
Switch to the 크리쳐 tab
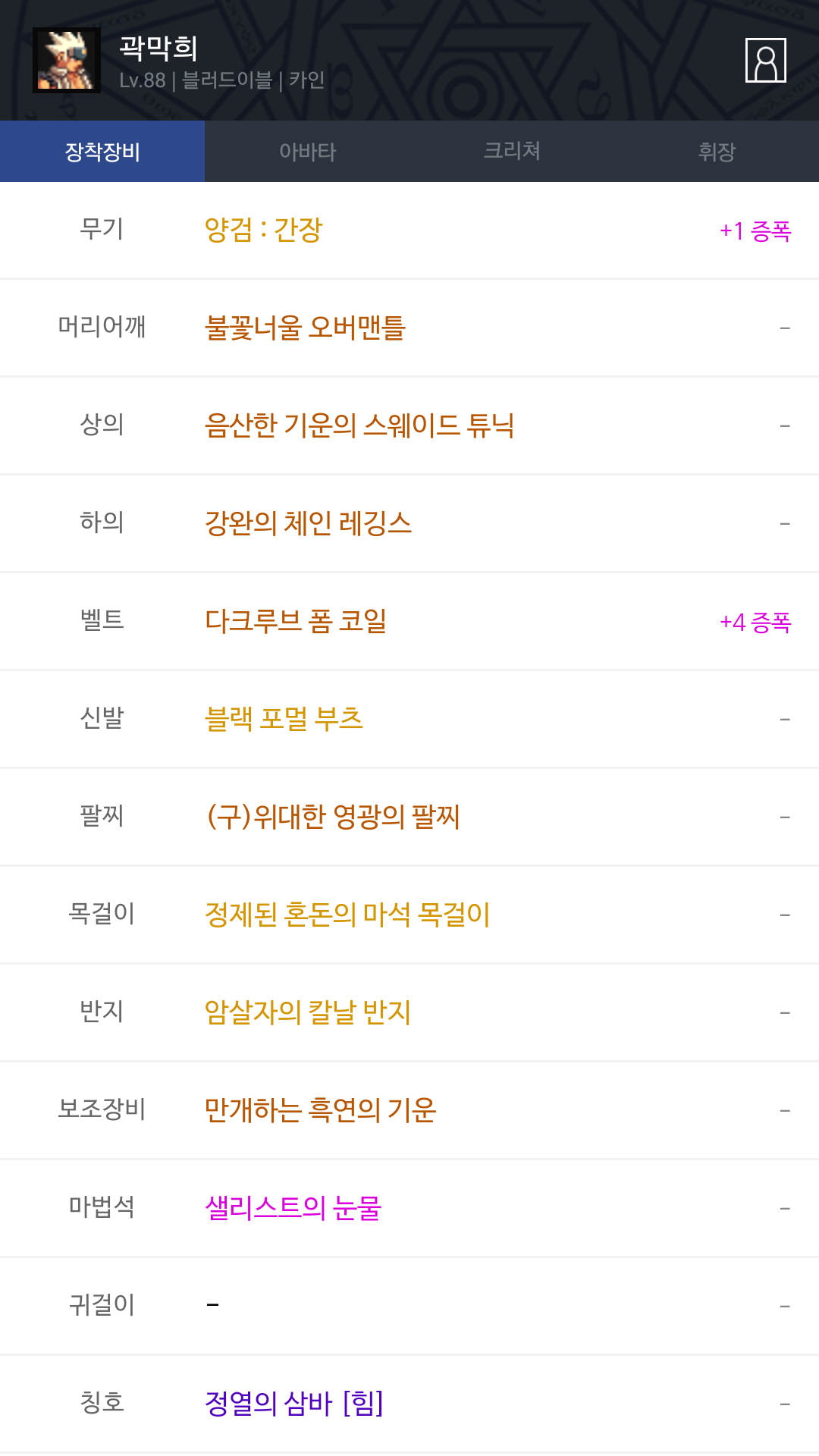(512, 152)
